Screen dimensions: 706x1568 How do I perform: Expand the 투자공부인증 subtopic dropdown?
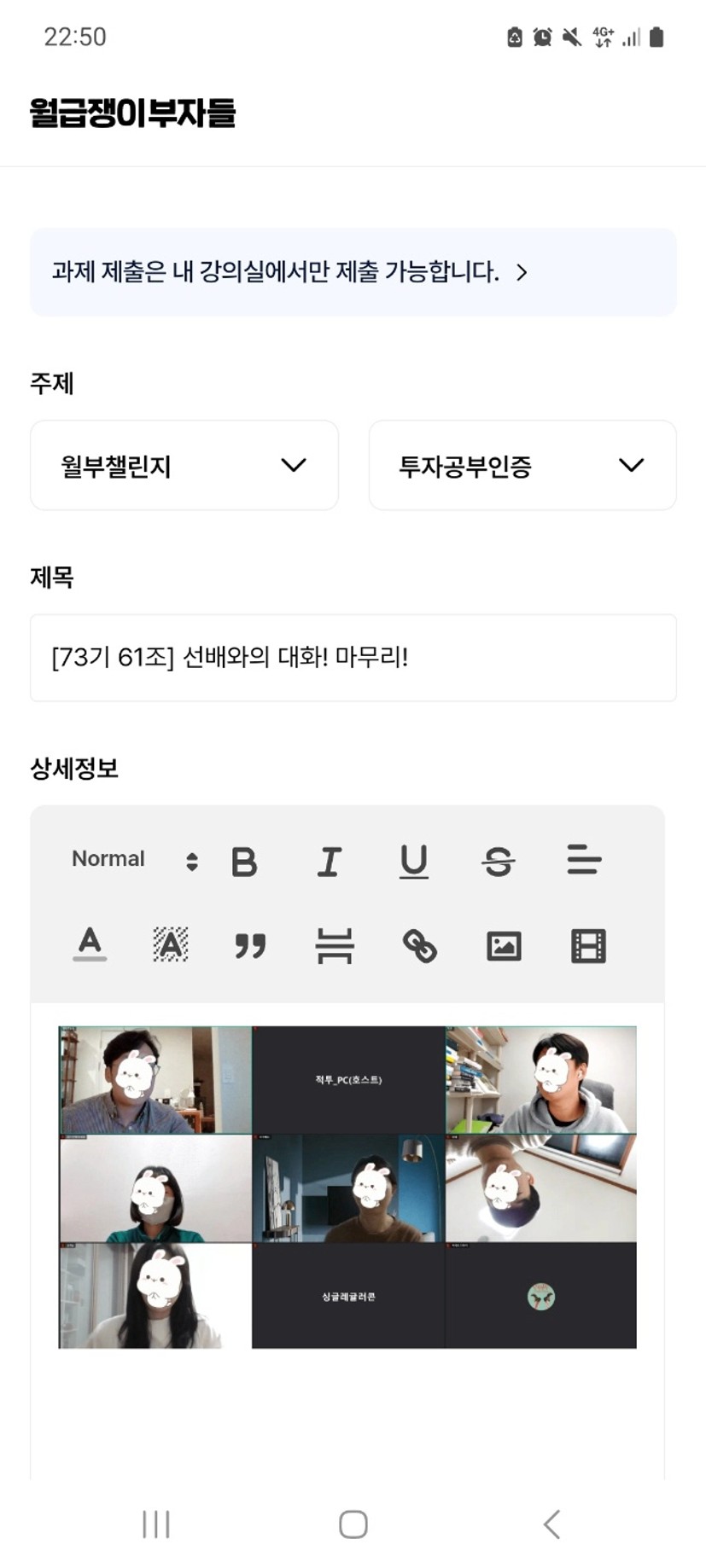coord(522,465)
